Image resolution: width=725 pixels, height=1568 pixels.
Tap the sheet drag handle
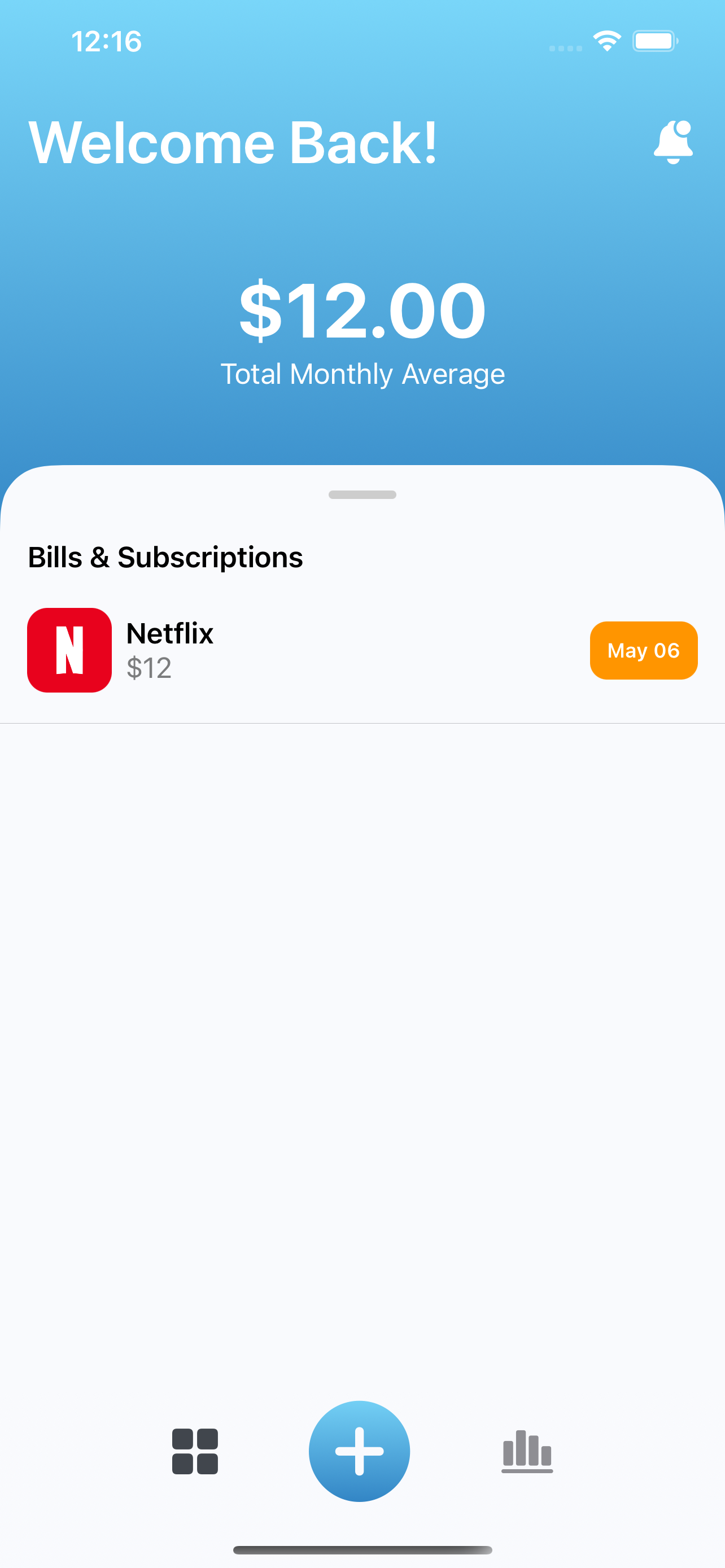pos(362,495)
